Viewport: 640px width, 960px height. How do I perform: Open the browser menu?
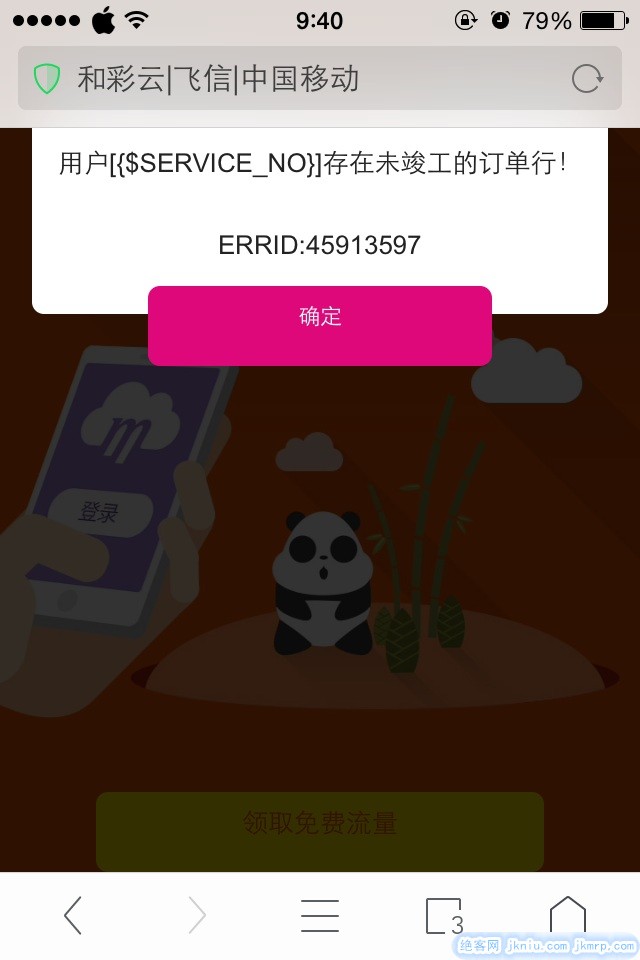[320, 915]
